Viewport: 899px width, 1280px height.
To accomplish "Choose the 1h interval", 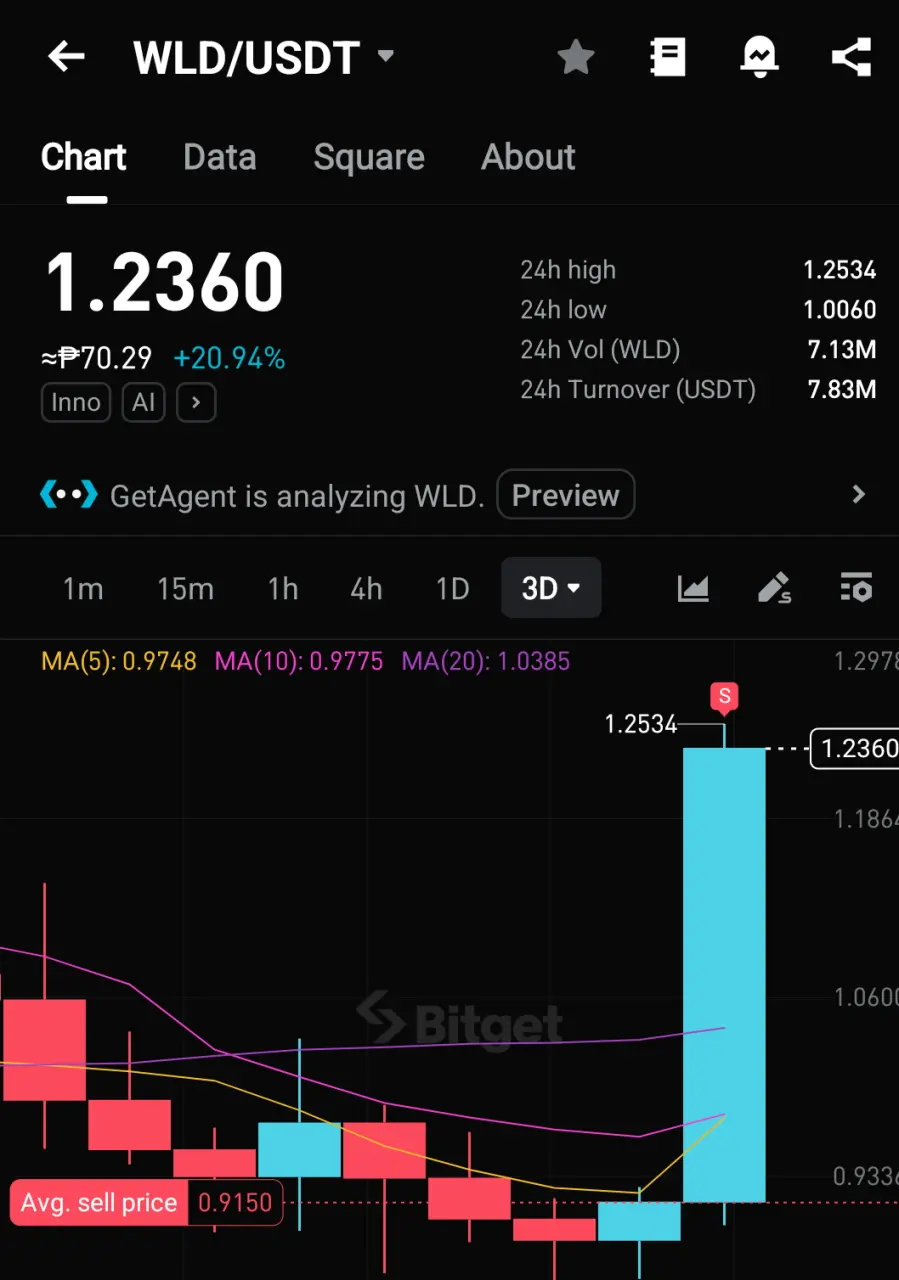I will click(283, 589).
